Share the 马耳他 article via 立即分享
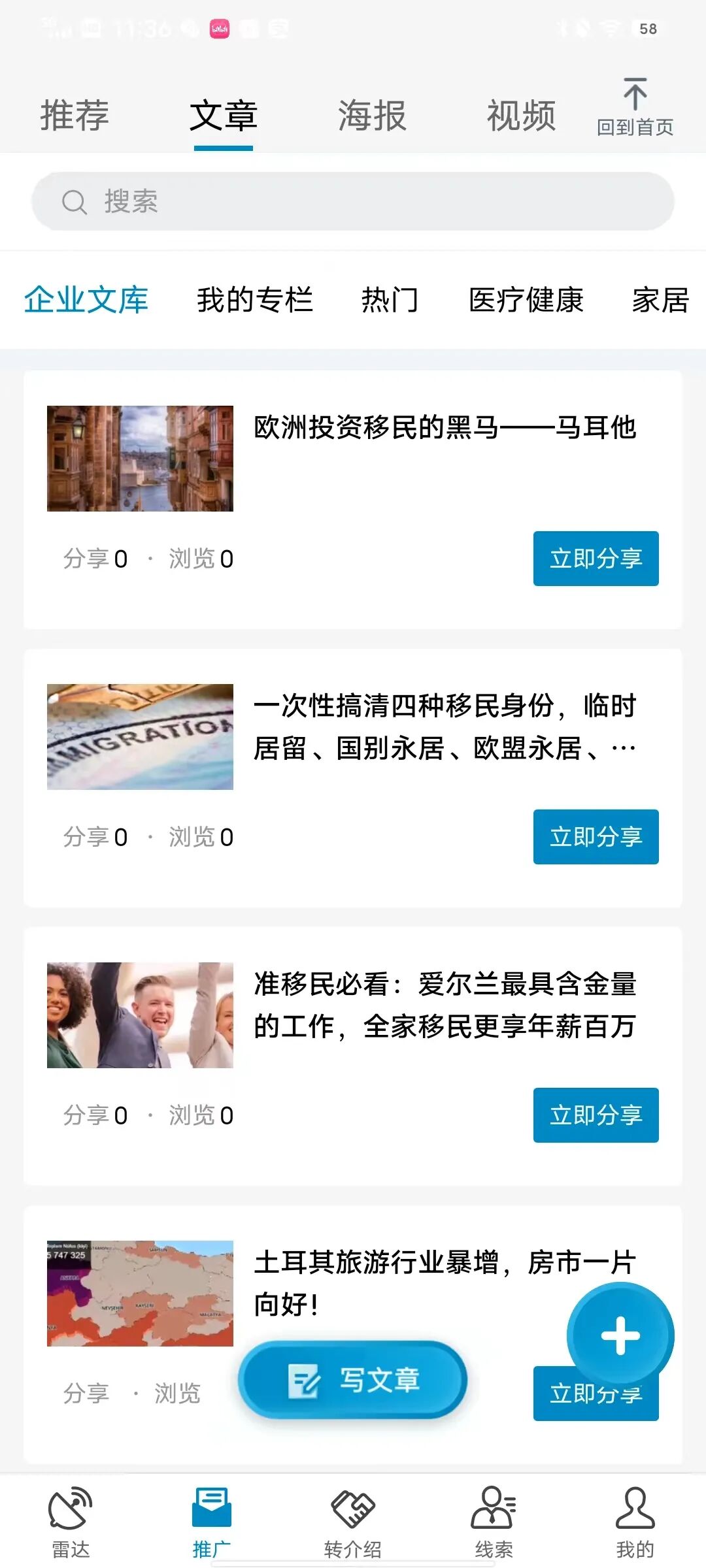This screenshot has width=706, height=1568. pos(596,559)
